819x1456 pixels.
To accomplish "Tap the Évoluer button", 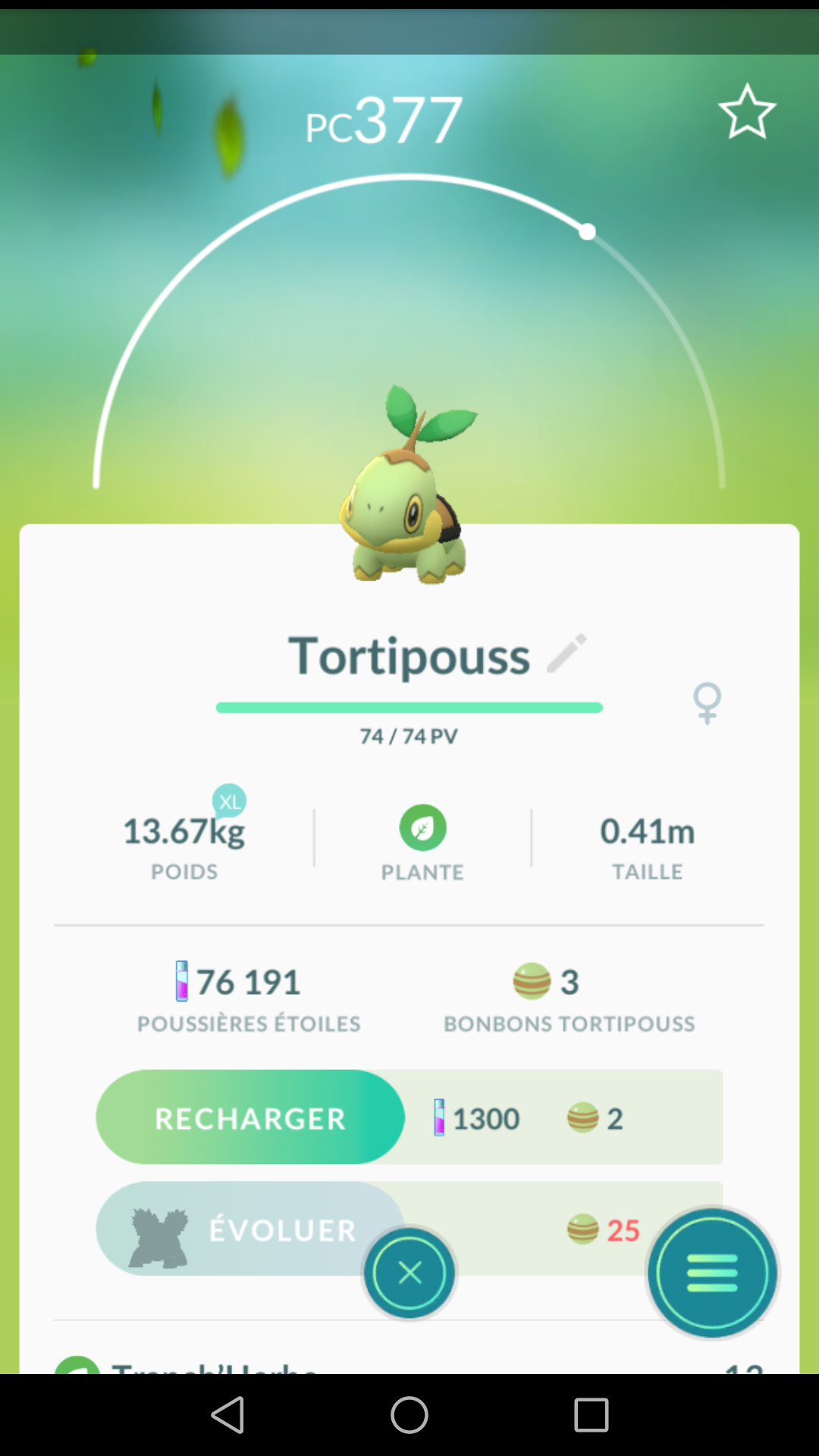I will (x=250, y=1228).
